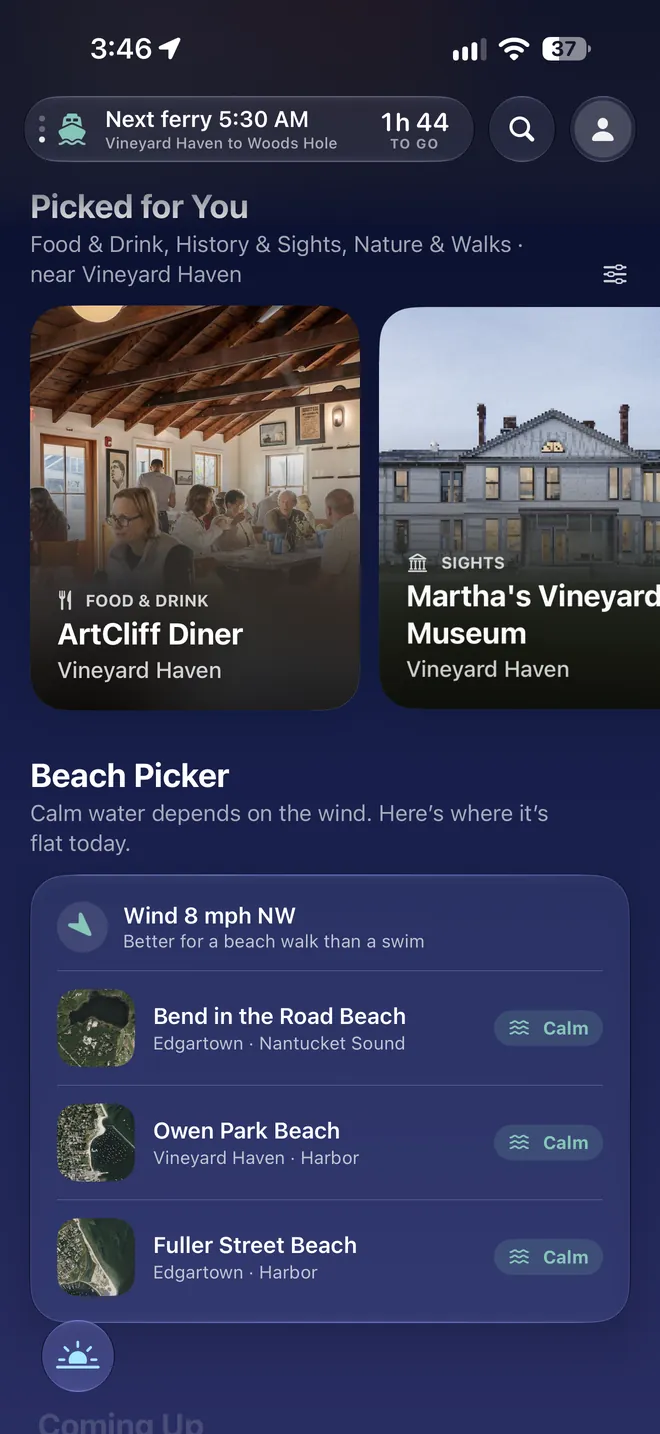Select Bend in the Road Beach row
Viewport: 660px width, 1434px height.
[330, 1028]
